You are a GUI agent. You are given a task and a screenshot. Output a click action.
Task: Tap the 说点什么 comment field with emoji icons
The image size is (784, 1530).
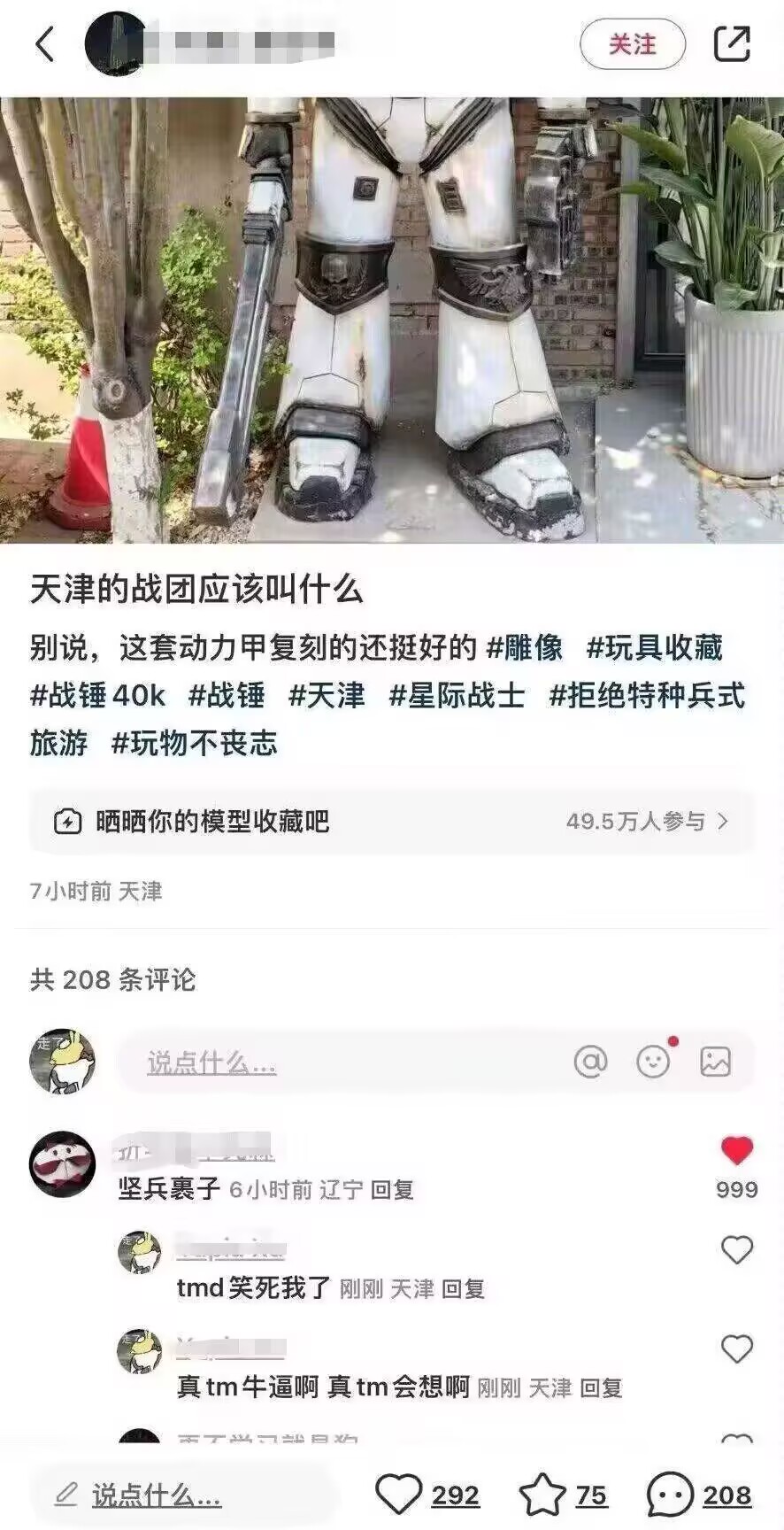[336, 1062]
